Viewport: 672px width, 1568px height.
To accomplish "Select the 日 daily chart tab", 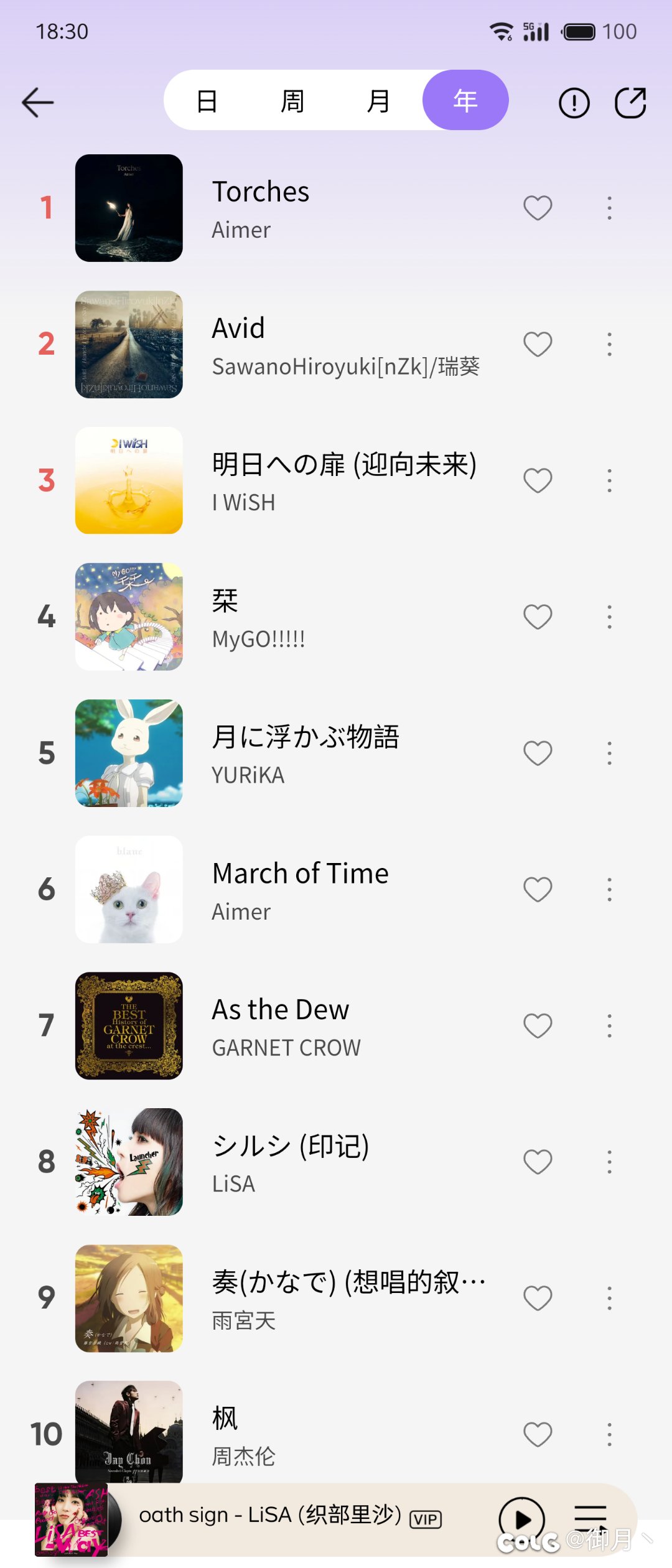I will pos(208,100).
